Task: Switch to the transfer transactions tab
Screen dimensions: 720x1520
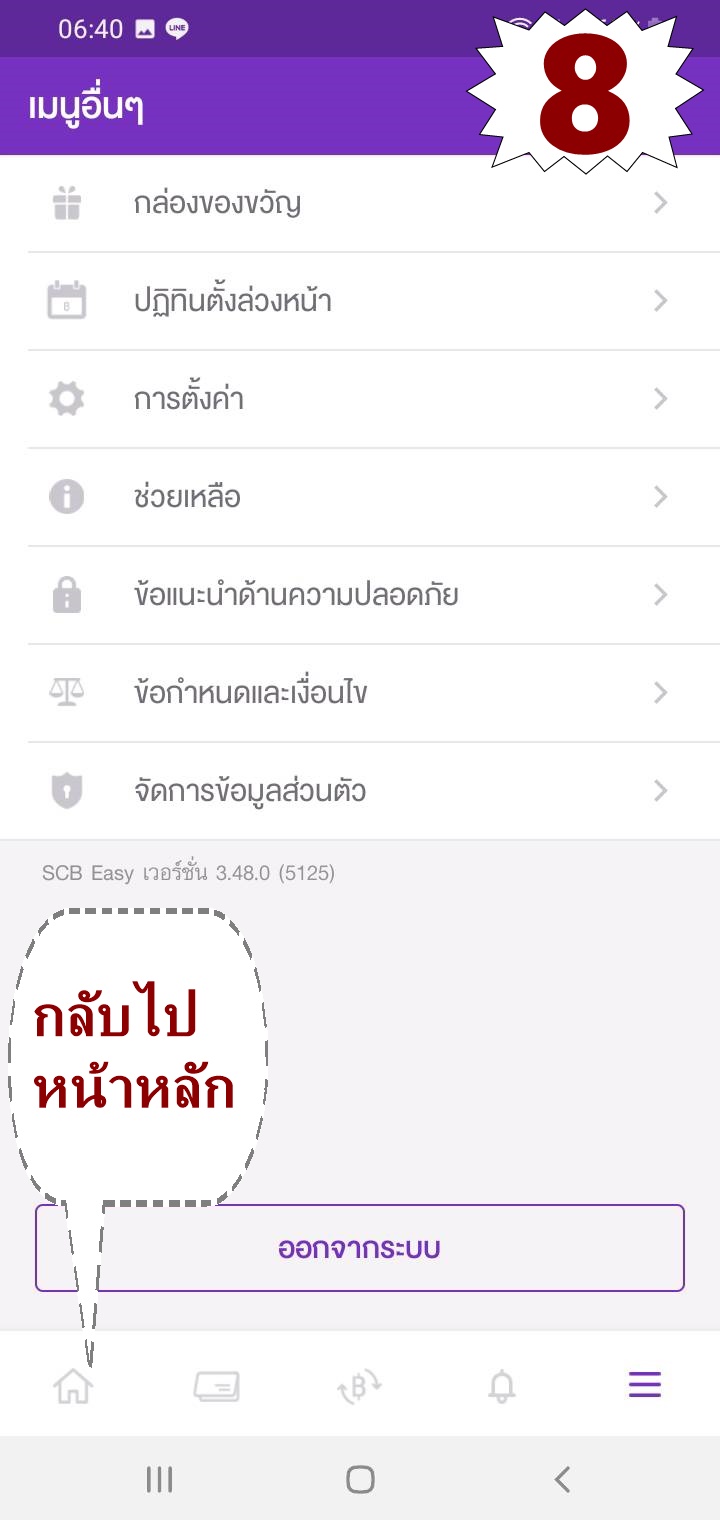Action: pos(360,1386)
